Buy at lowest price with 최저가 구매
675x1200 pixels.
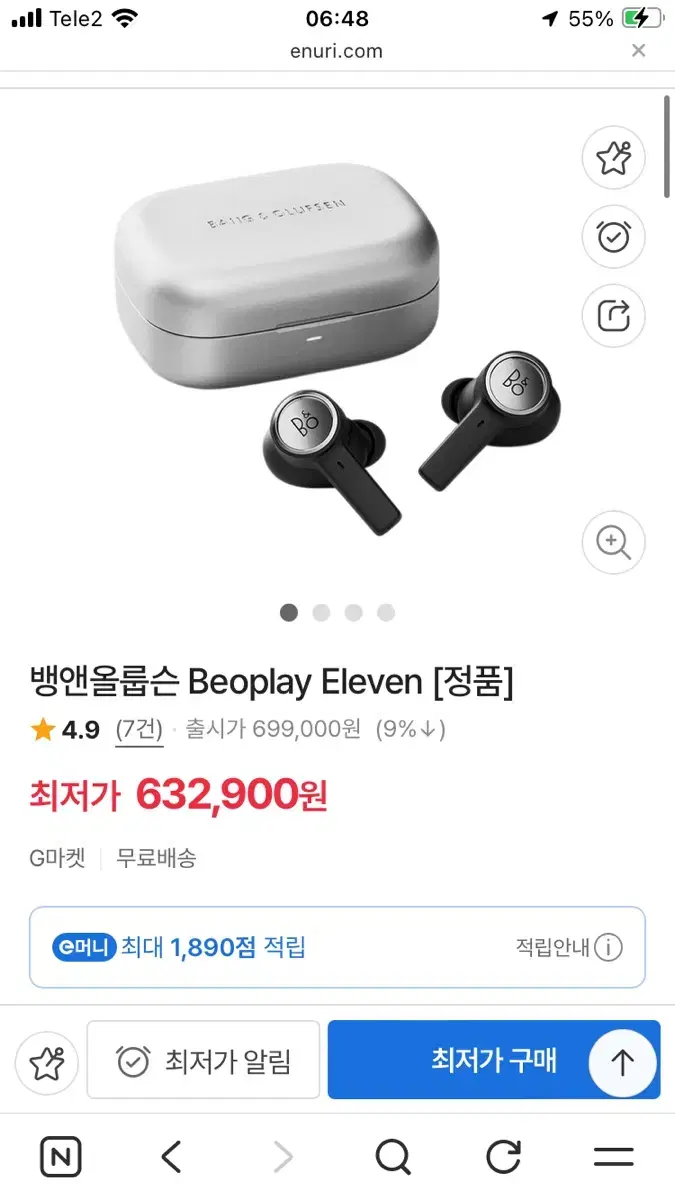coord(494,1060)
